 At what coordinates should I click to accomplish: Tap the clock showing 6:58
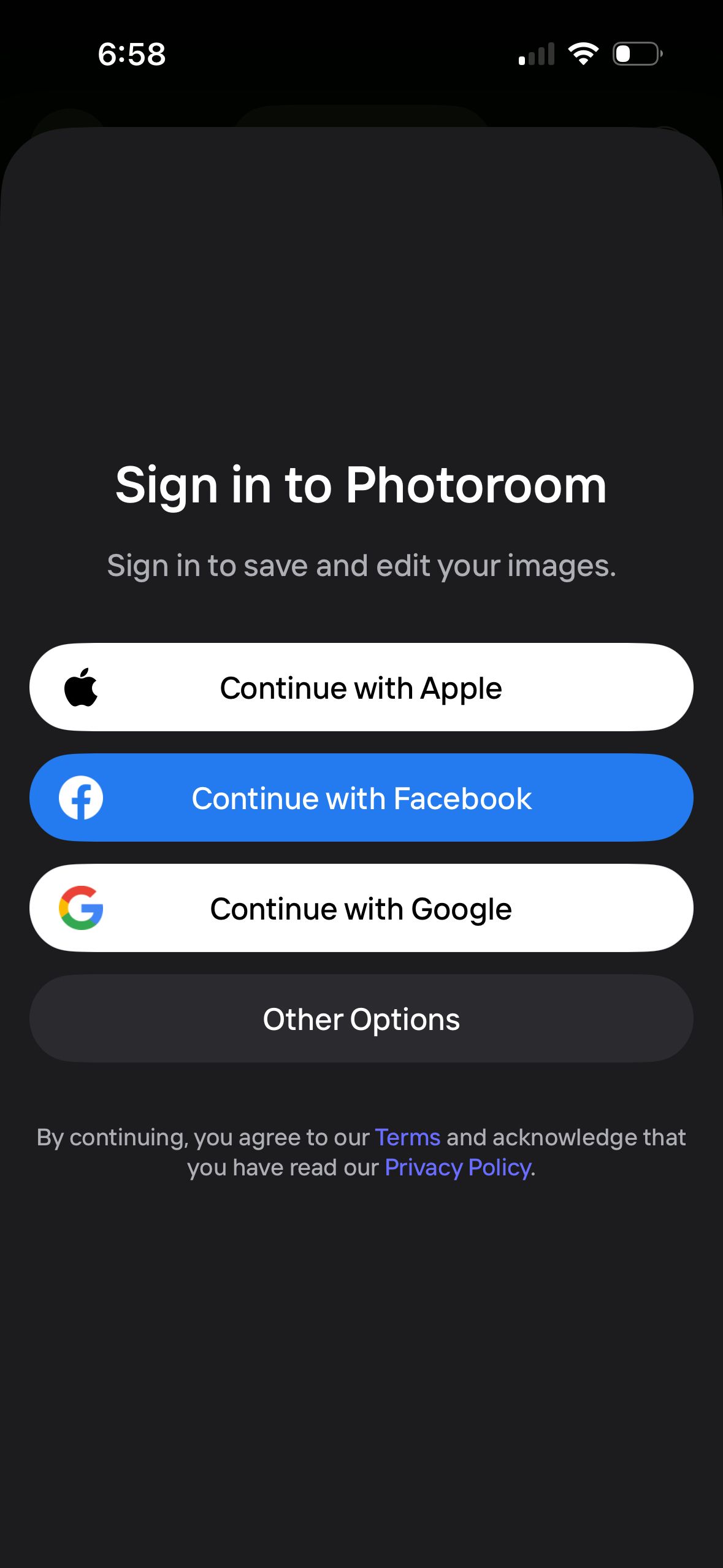(x=130, y=54)
